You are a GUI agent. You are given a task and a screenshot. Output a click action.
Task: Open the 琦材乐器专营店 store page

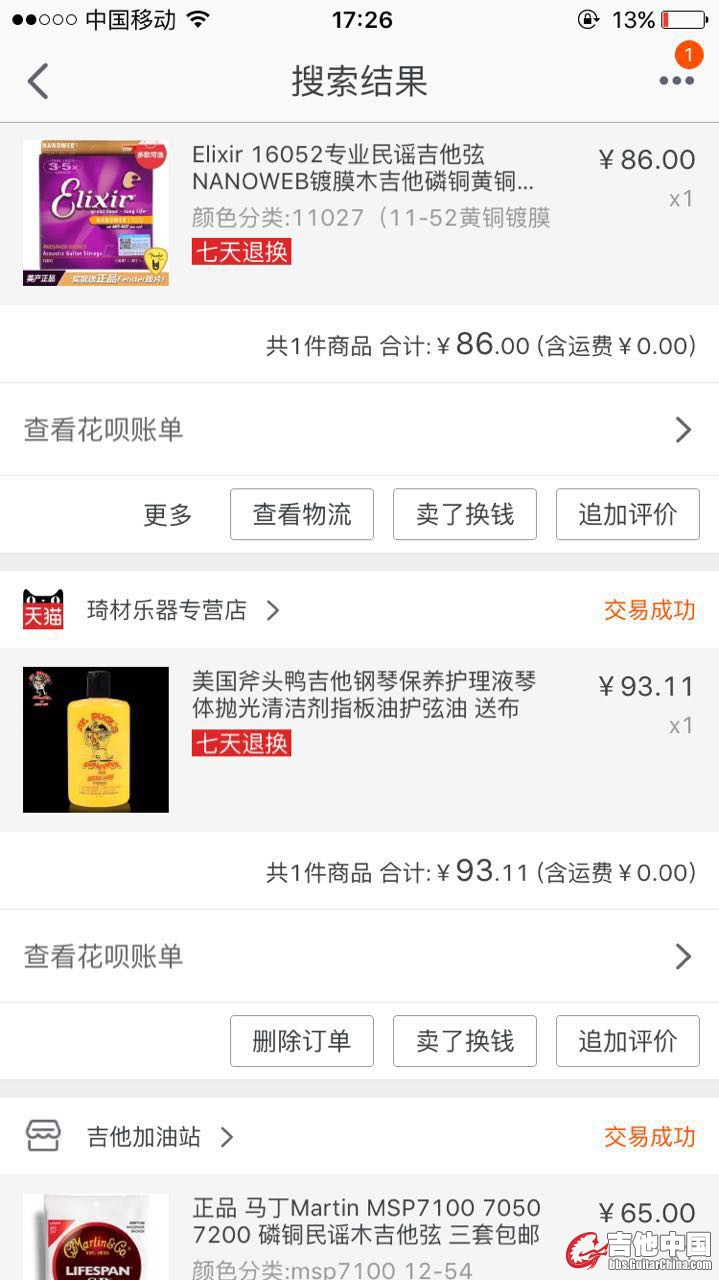[x=180, y=610]
